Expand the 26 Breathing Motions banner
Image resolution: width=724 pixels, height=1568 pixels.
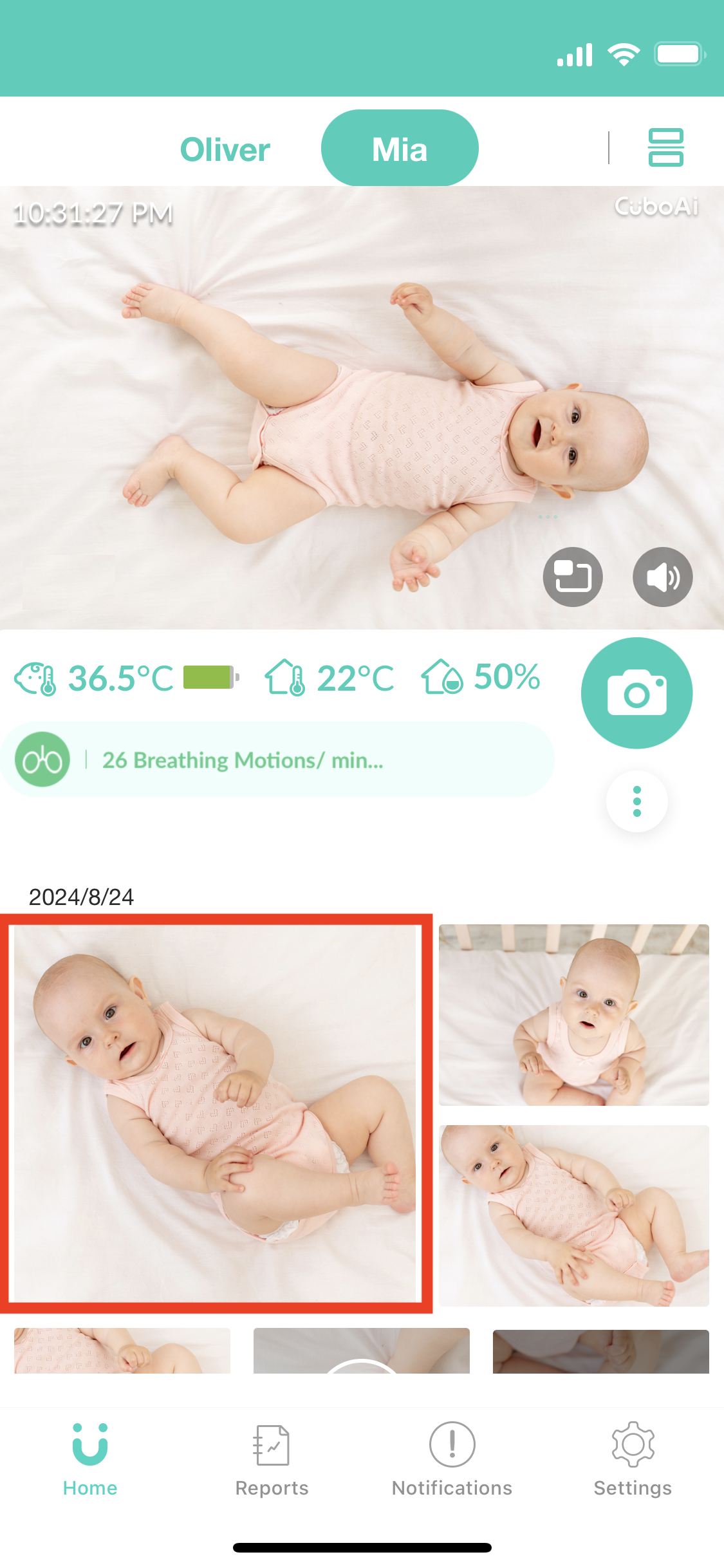(x=277, y=760)
